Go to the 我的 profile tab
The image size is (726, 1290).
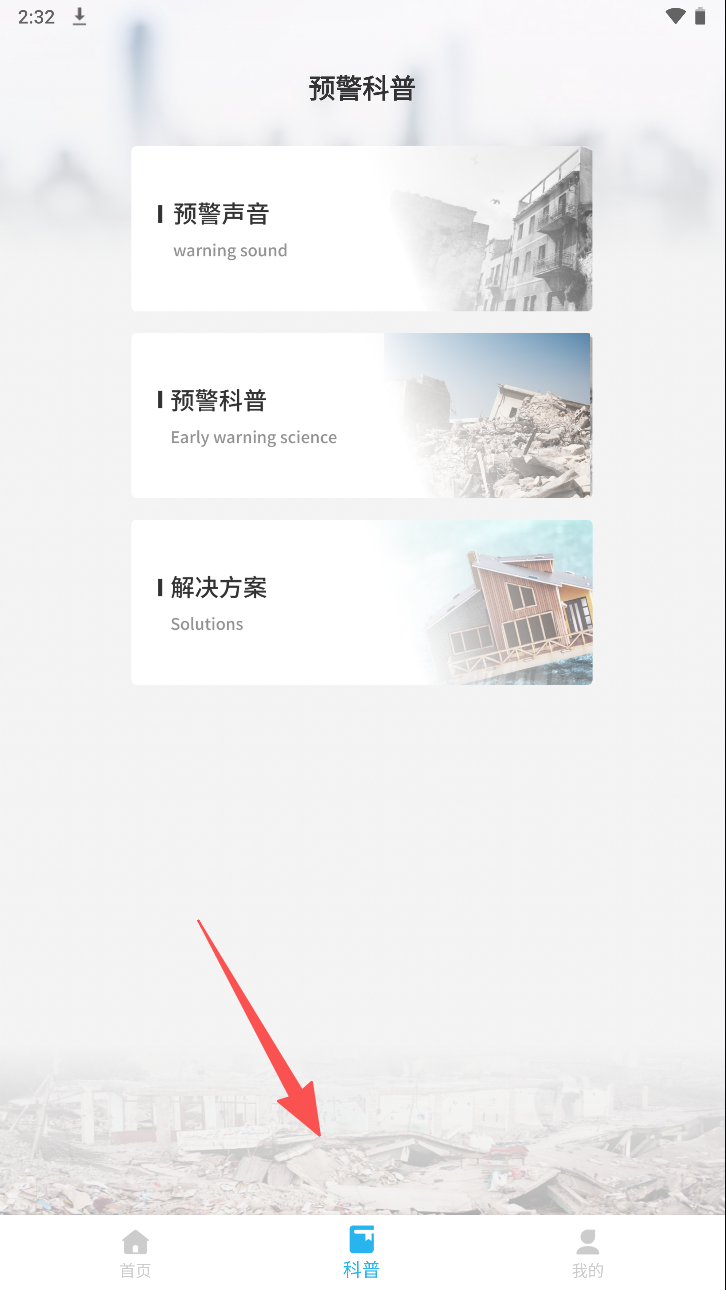[x=587, y=1253]
